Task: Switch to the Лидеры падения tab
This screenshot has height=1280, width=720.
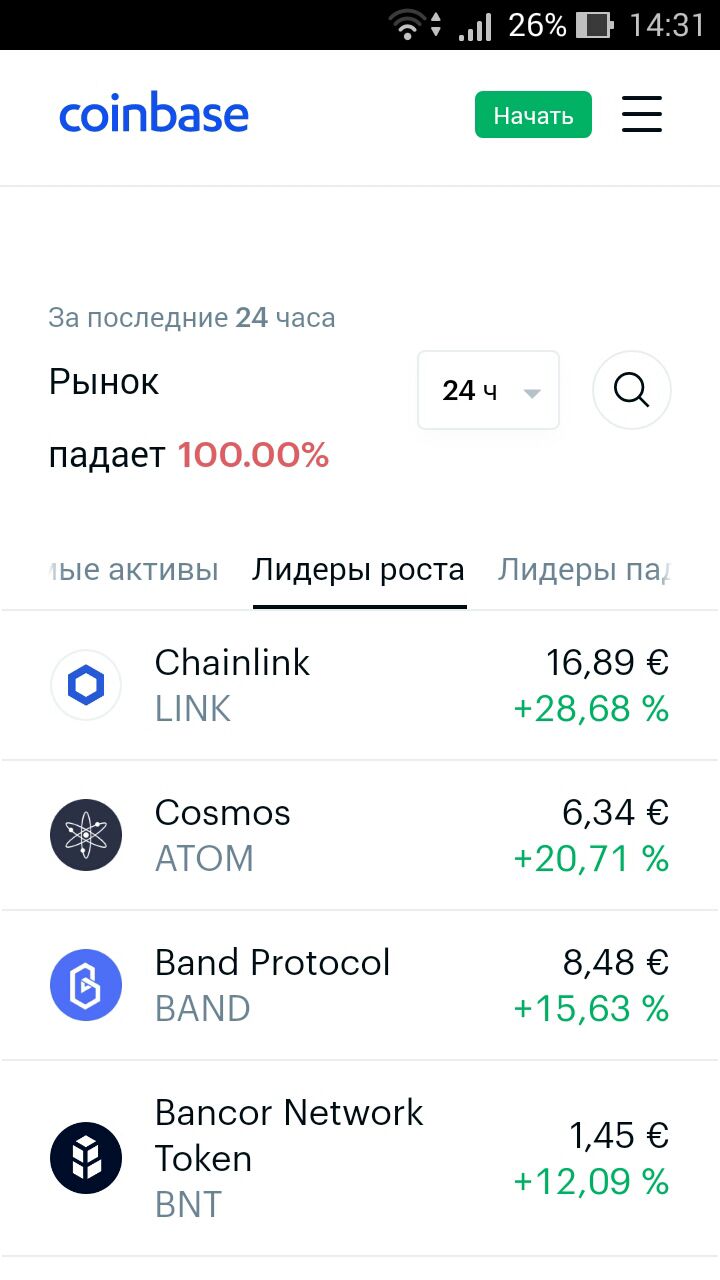Action: (583, 570)
